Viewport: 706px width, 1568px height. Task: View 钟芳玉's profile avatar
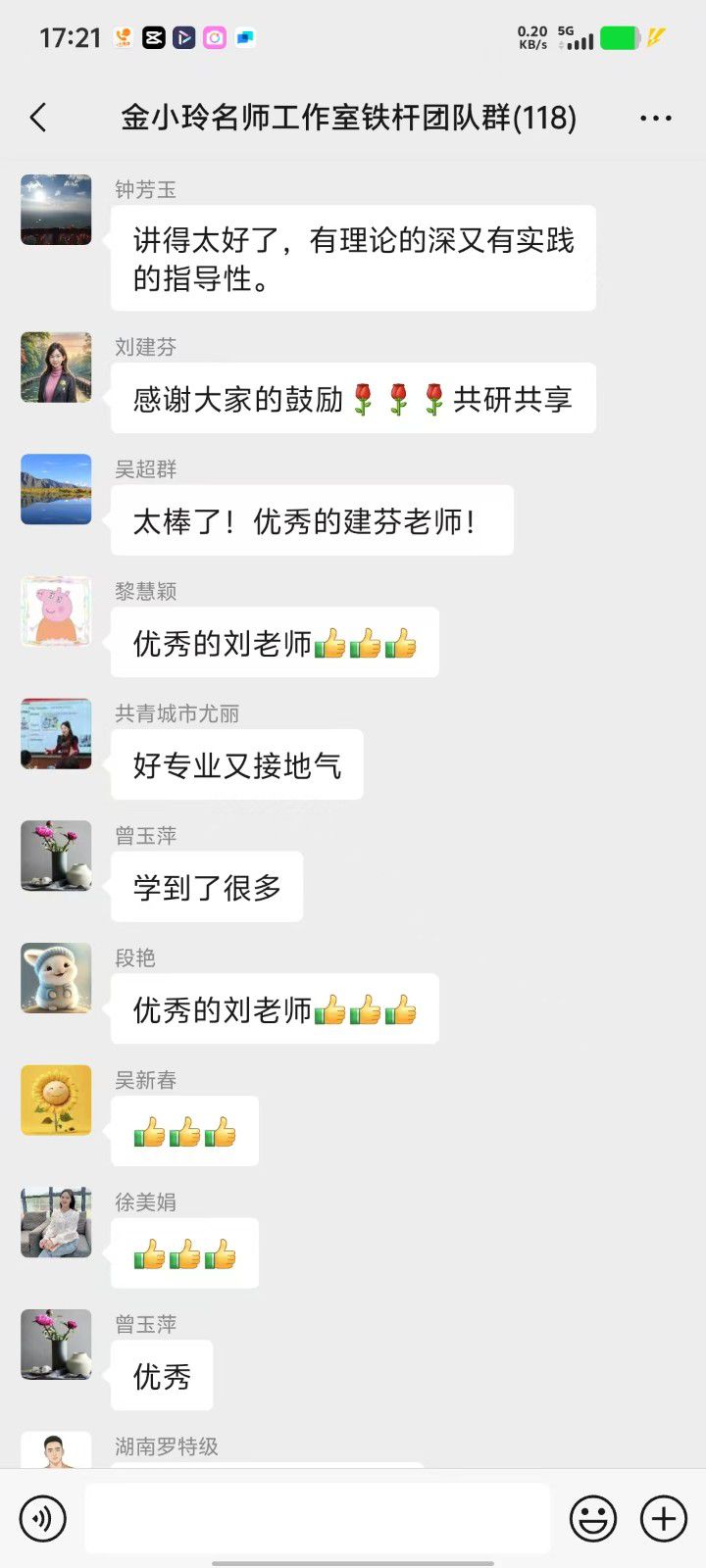click(56, 210)
